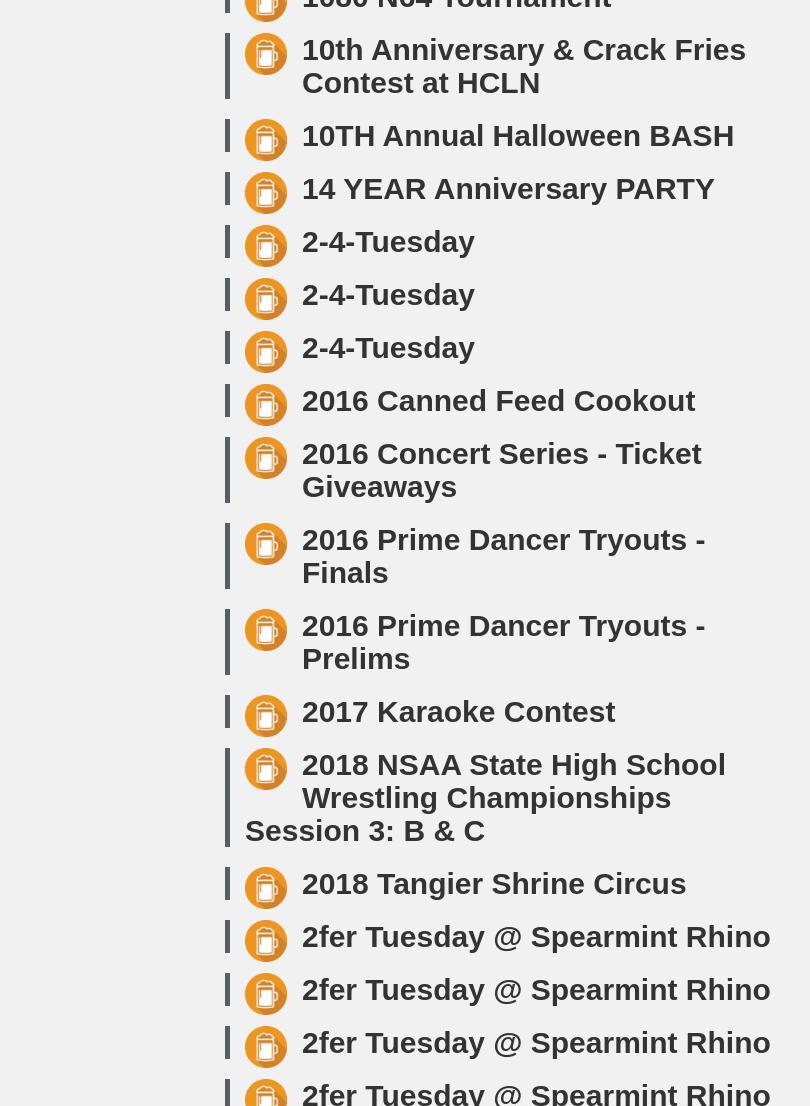810x1106 pixels.
Task: Select 2016 Prime Dancer Tryouts - Prelims
Action: [x=503, y=642]
